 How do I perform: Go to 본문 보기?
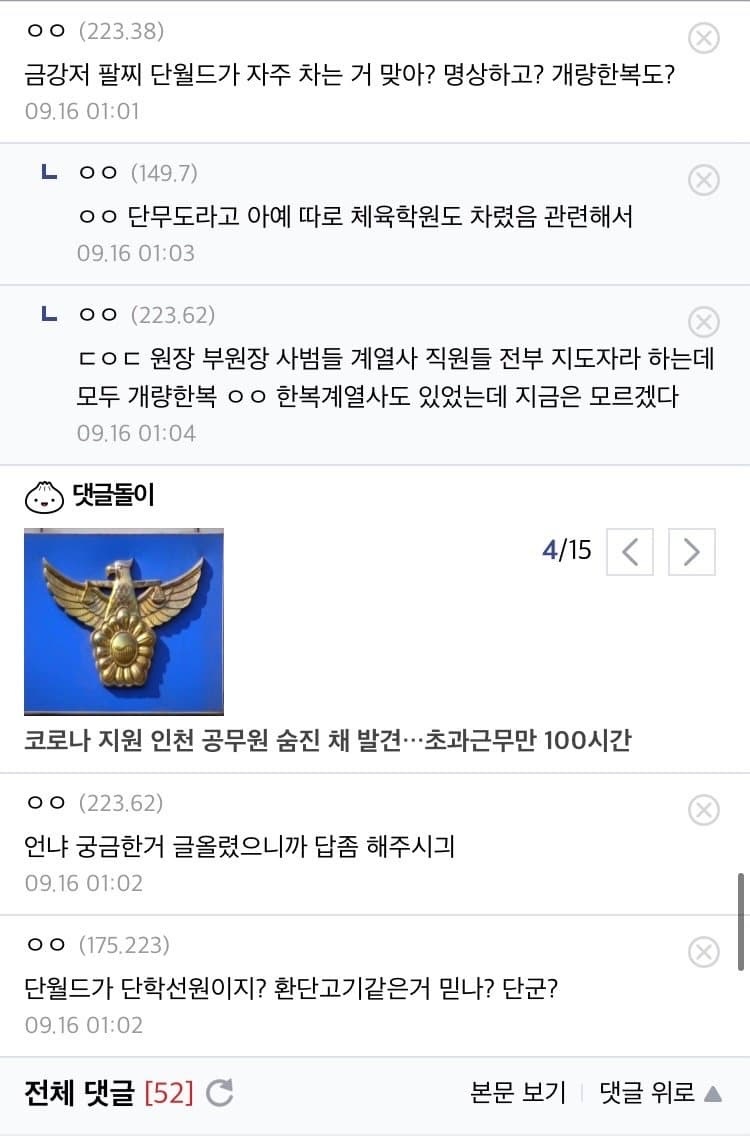(x=517, y=1093)
